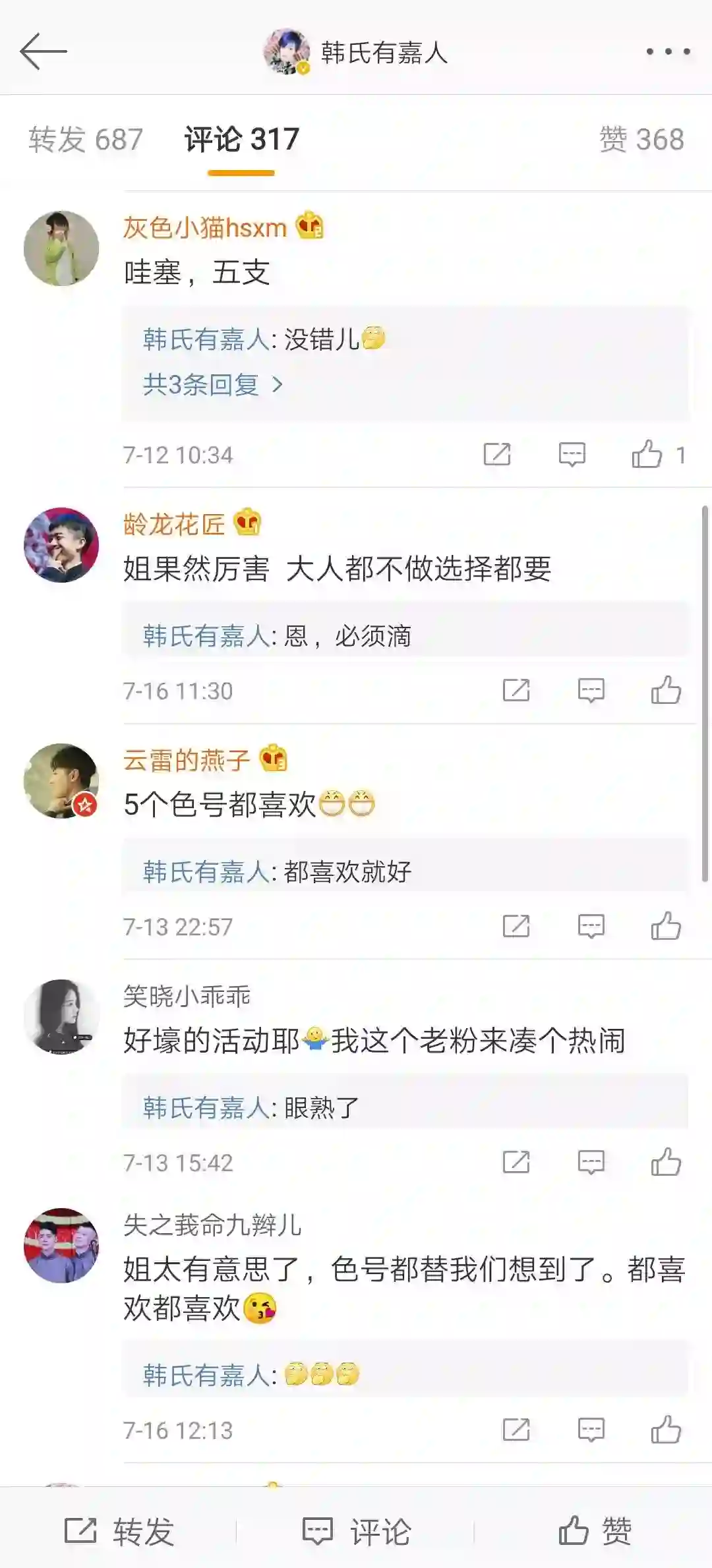The image size is (712, 1568).
Task: Tap 评论 in the bottom bar
Action: point(357,1530)
